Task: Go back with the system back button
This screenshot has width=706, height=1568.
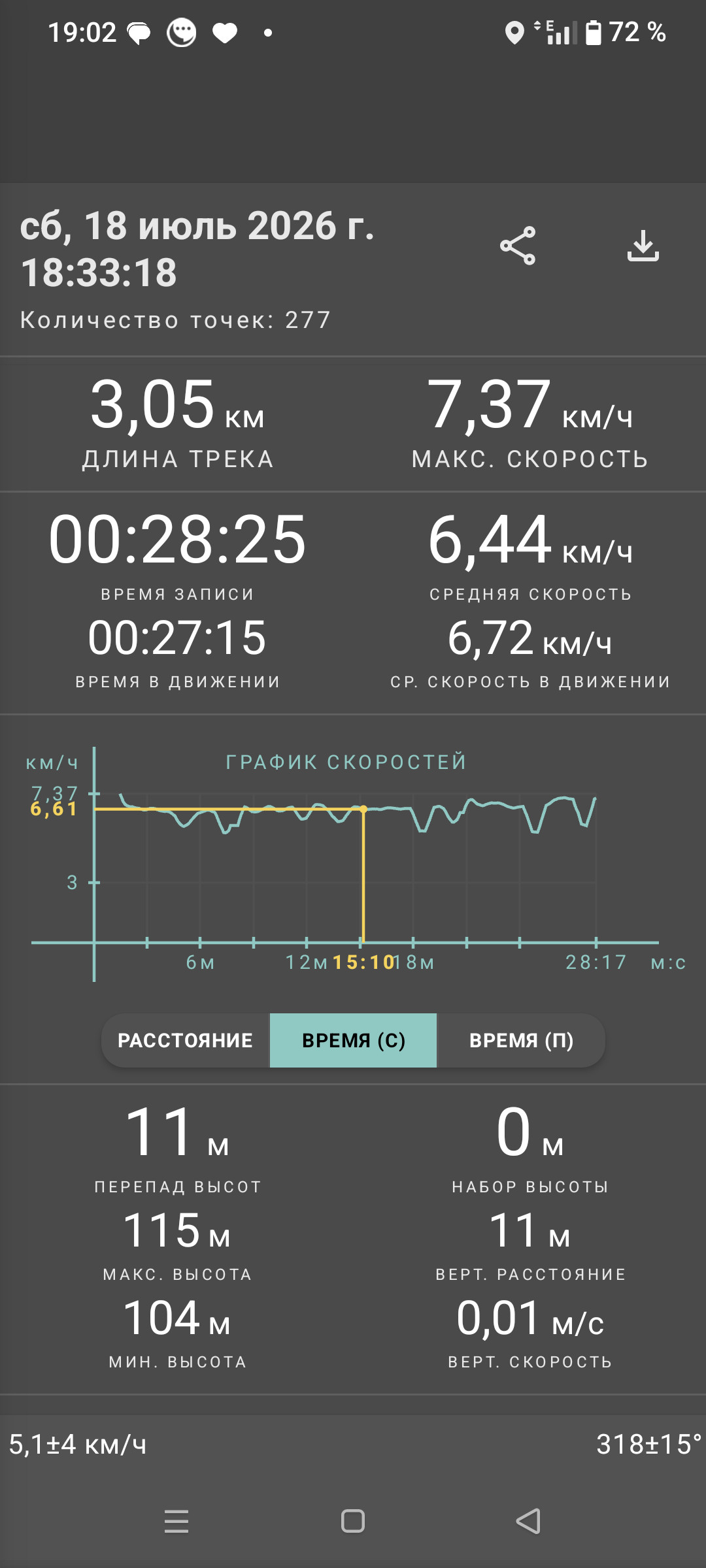Action: 528,1521
